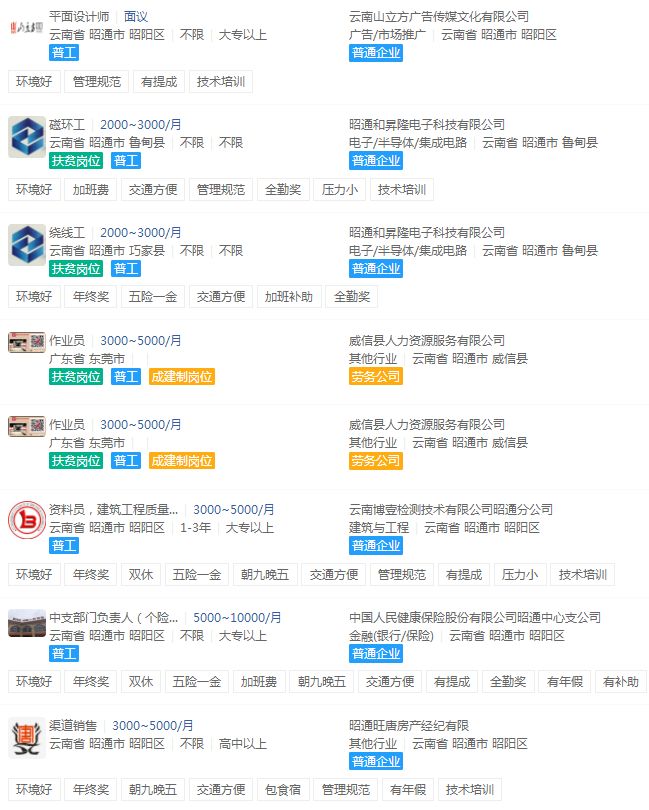Open company 云南山立方广告传媒文化有限公司

click(439, 17)
